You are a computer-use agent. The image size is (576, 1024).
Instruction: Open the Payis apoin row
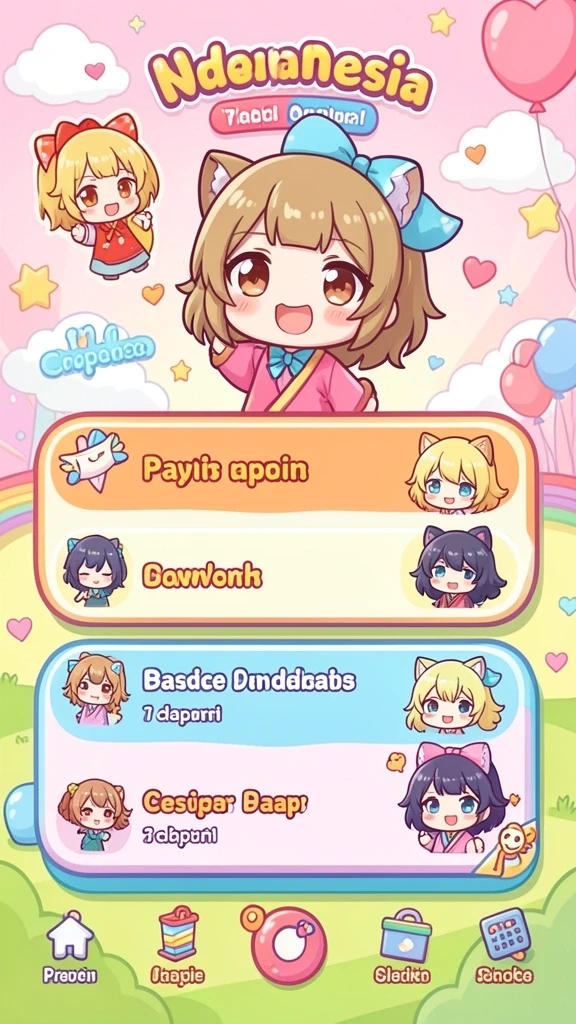point(285,470)
